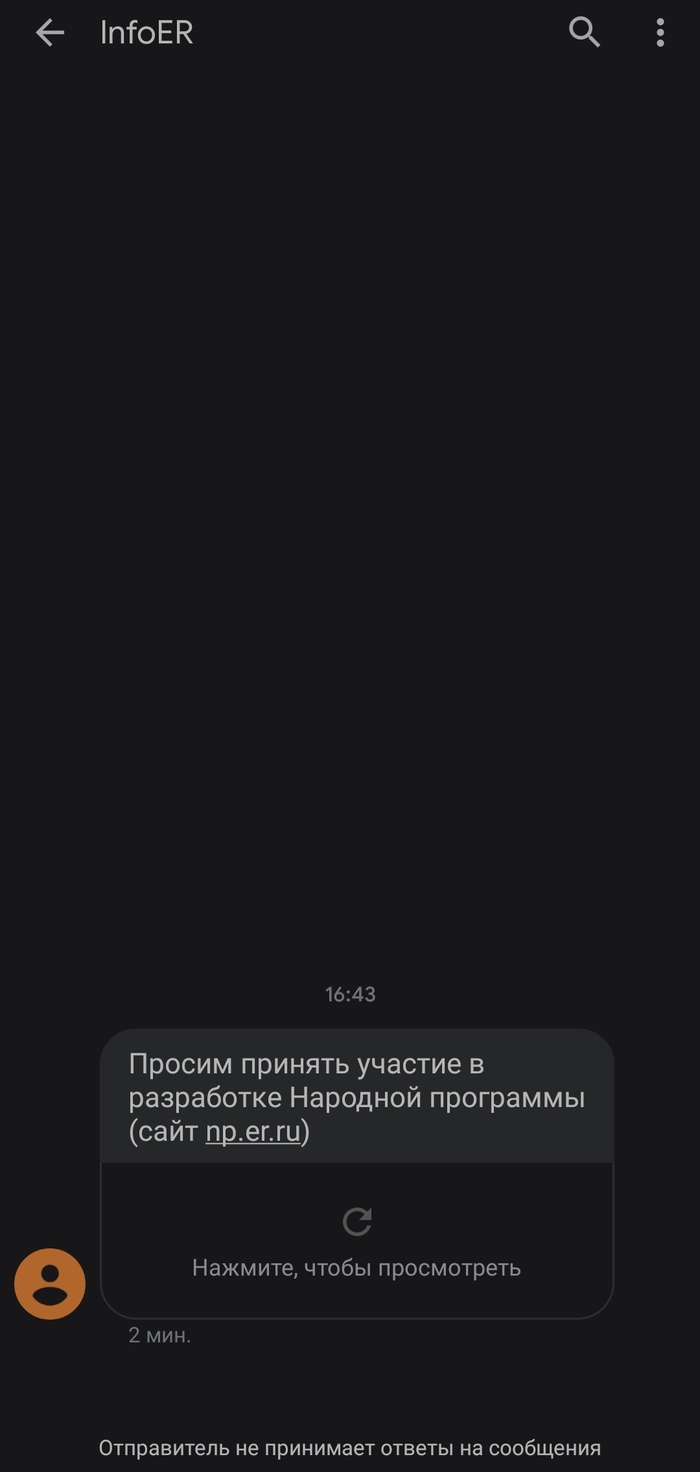Open the np.er.ru link
The width and height of the screenshot is (700, 1472).
[253, 1132]
